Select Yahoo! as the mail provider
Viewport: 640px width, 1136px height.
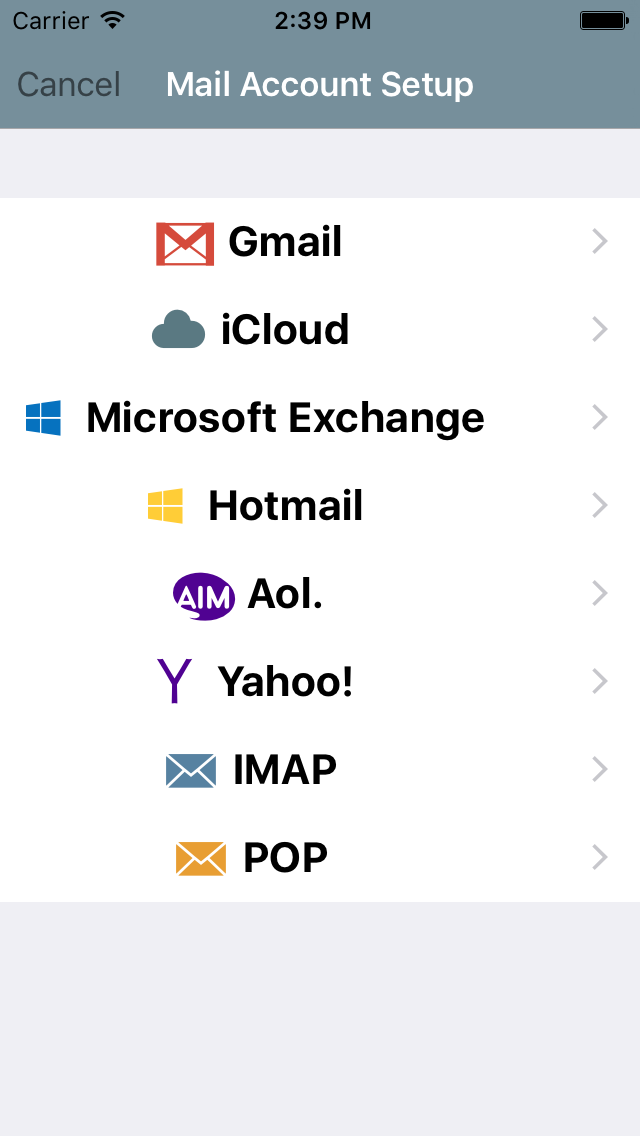320,682
